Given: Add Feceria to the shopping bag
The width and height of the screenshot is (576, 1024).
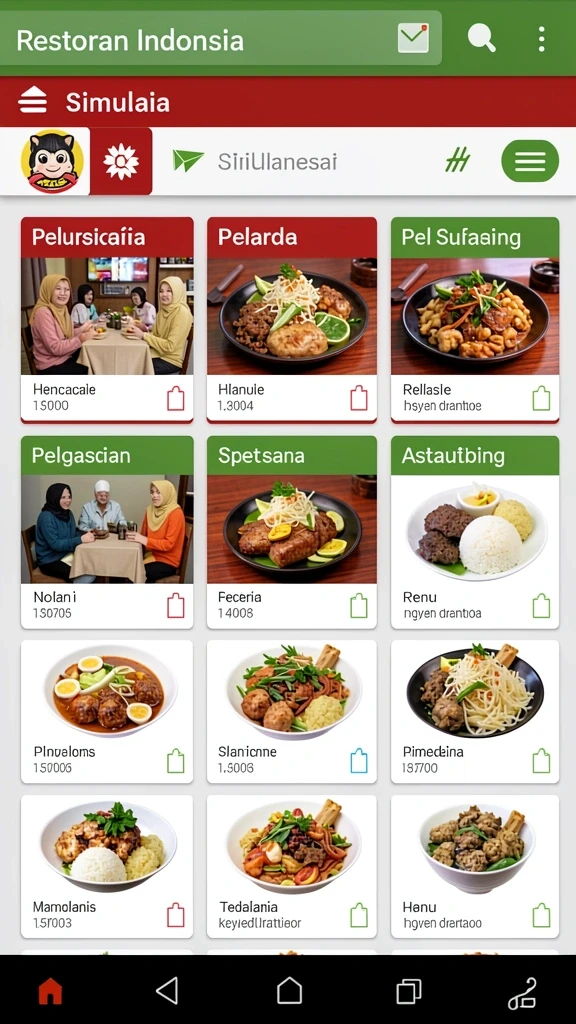Looking at the screenshot, I should 359,605.
